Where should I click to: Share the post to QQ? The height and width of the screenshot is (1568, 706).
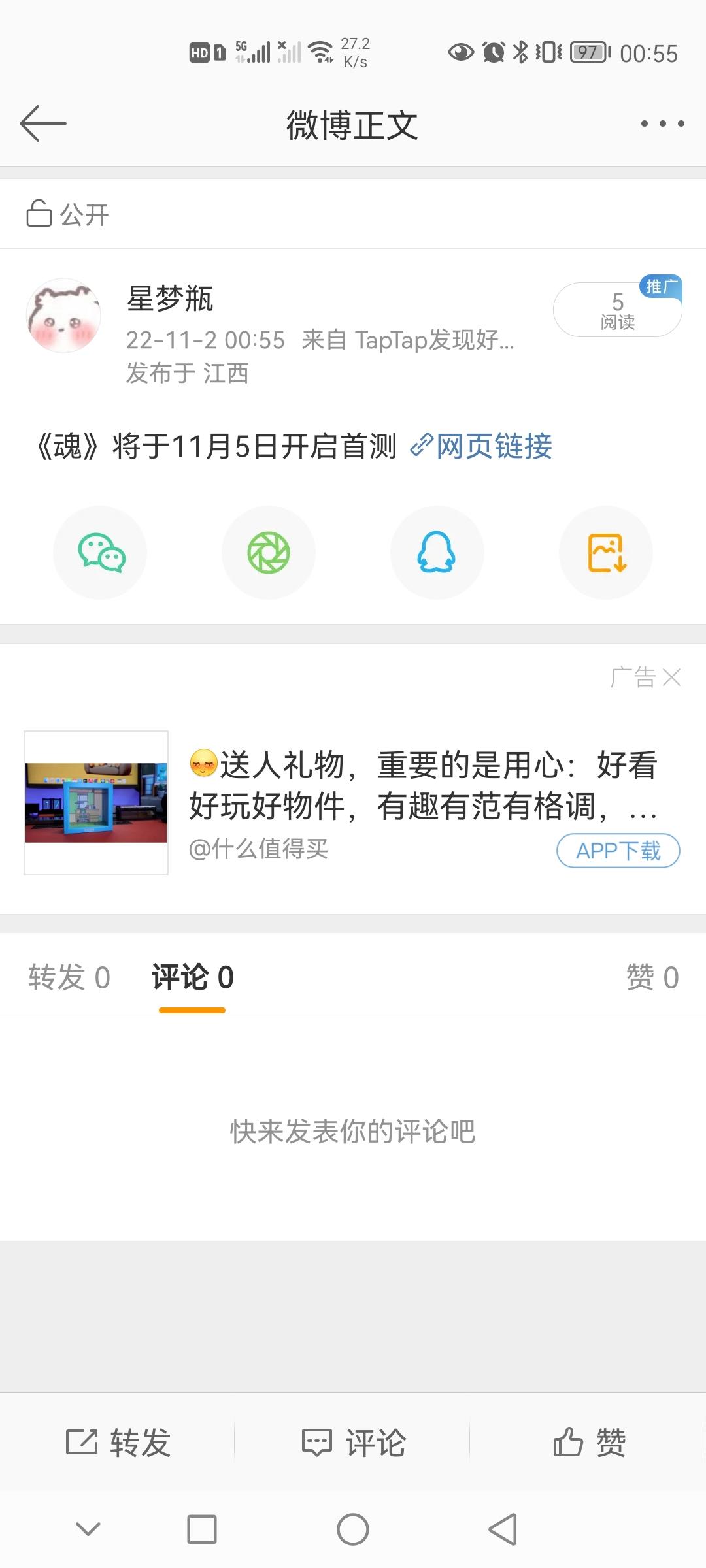pyautogui.click(x=437, y=553)
